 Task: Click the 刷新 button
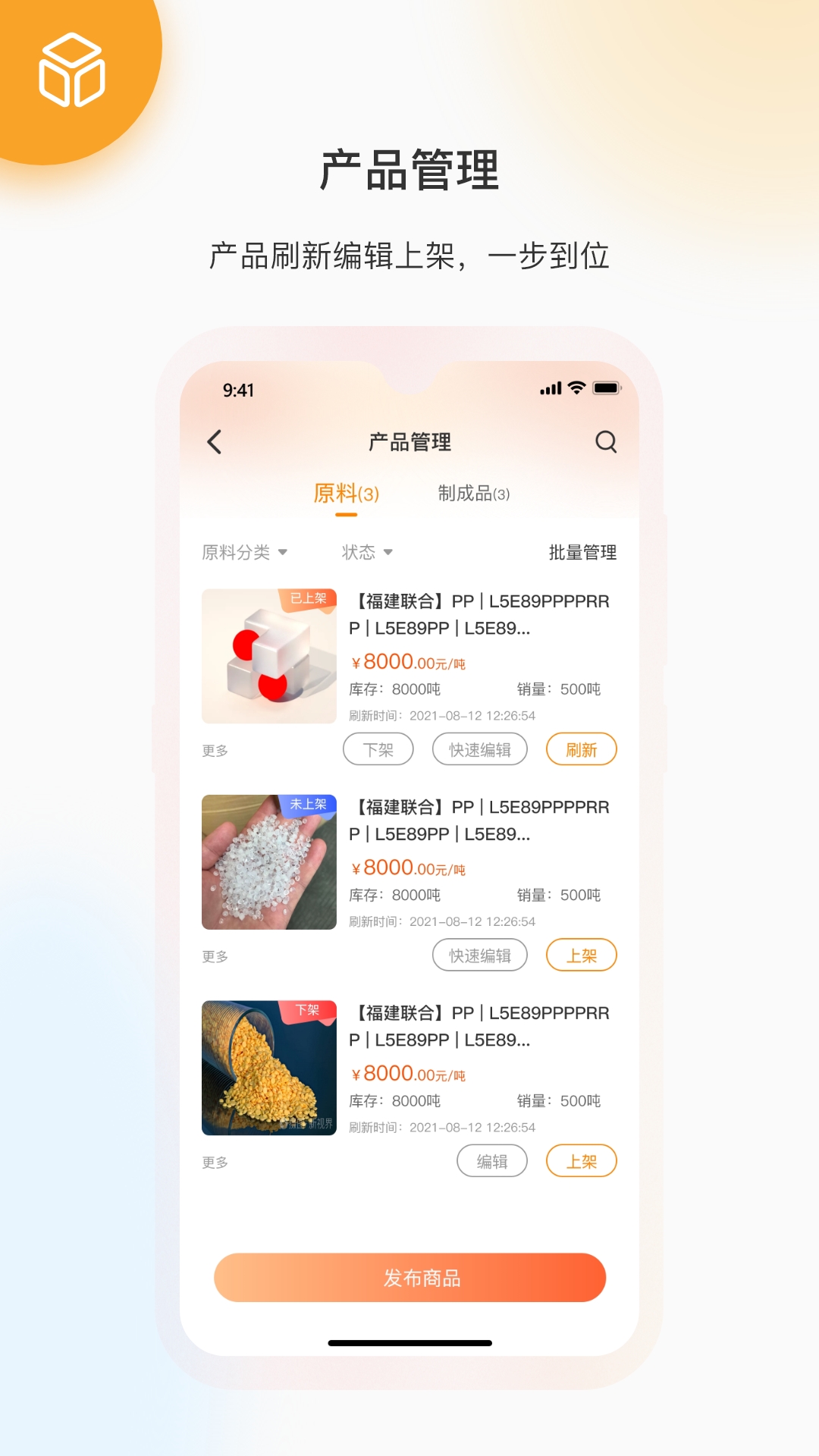click(581, 749)
